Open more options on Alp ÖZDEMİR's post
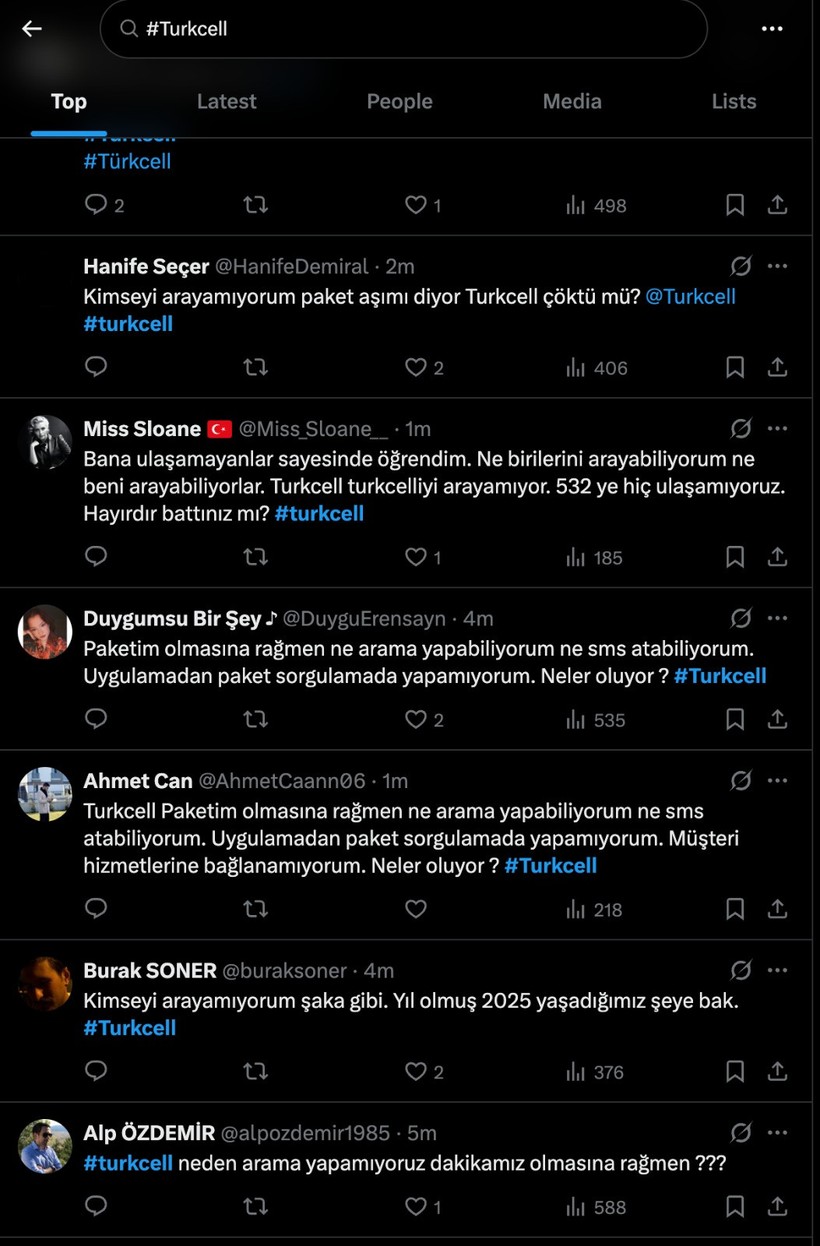Viewport: 820px width, 1246px height. click(777, 1133)
